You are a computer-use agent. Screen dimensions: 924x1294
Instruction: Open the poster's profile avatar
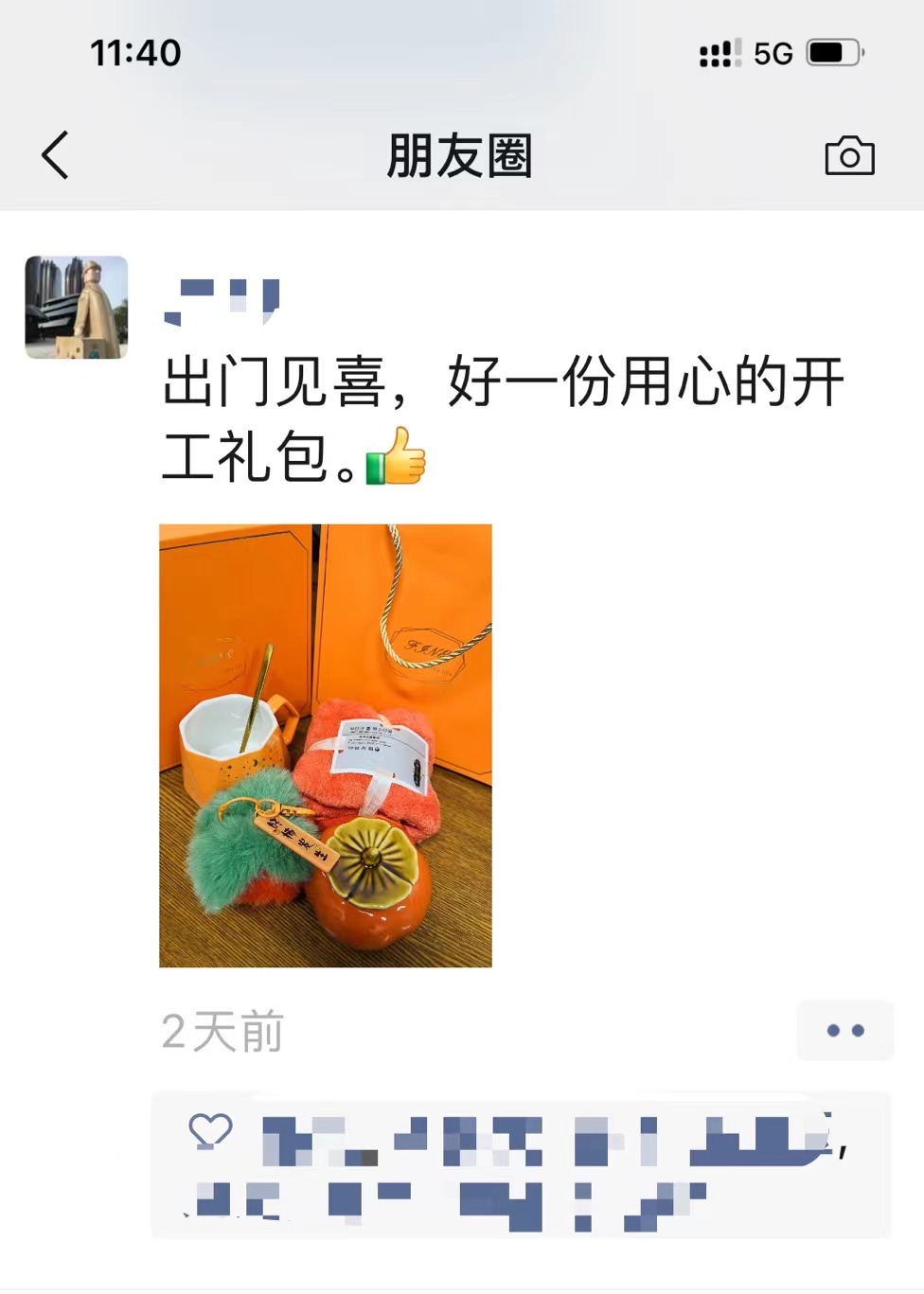77,308
